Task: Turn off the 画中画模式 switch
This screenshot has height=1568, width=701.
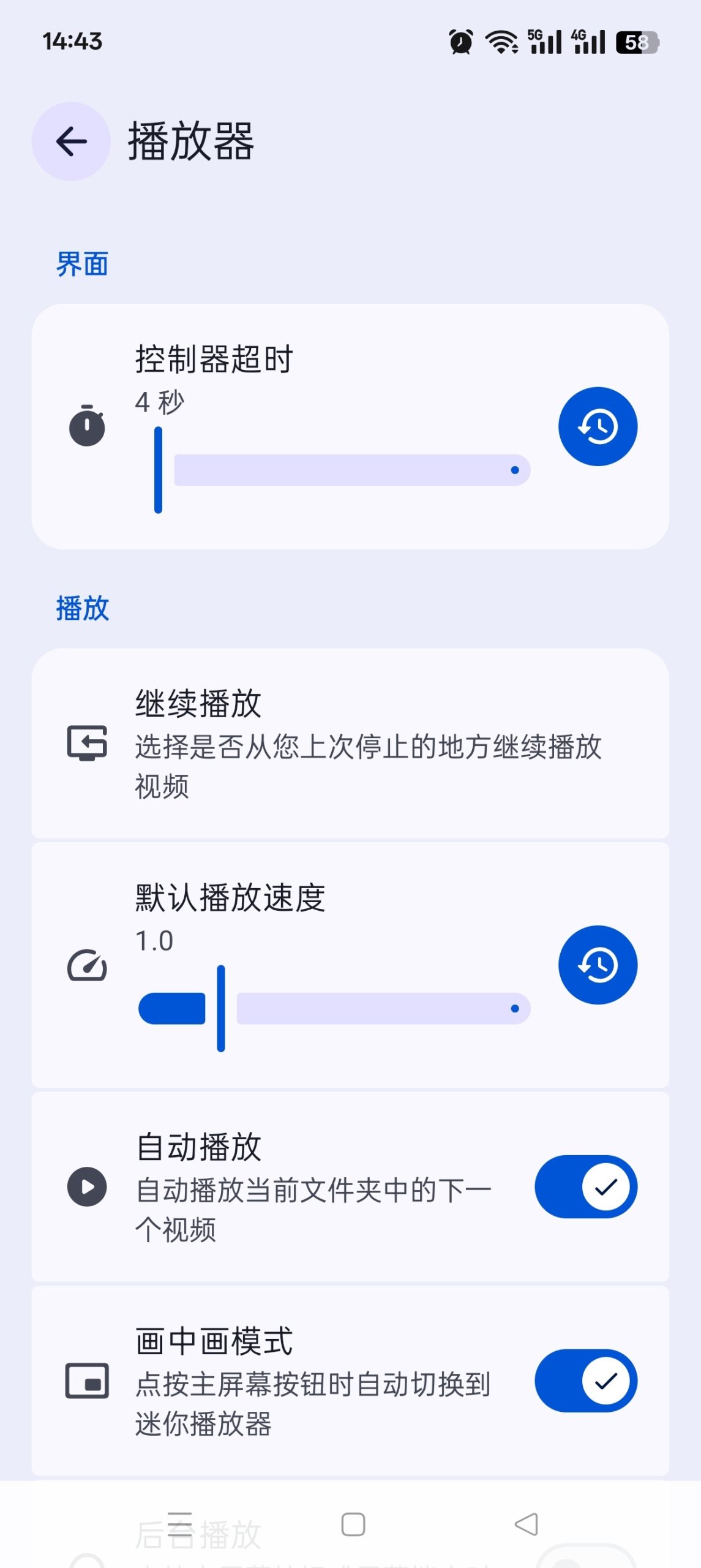Action: 585,1381
